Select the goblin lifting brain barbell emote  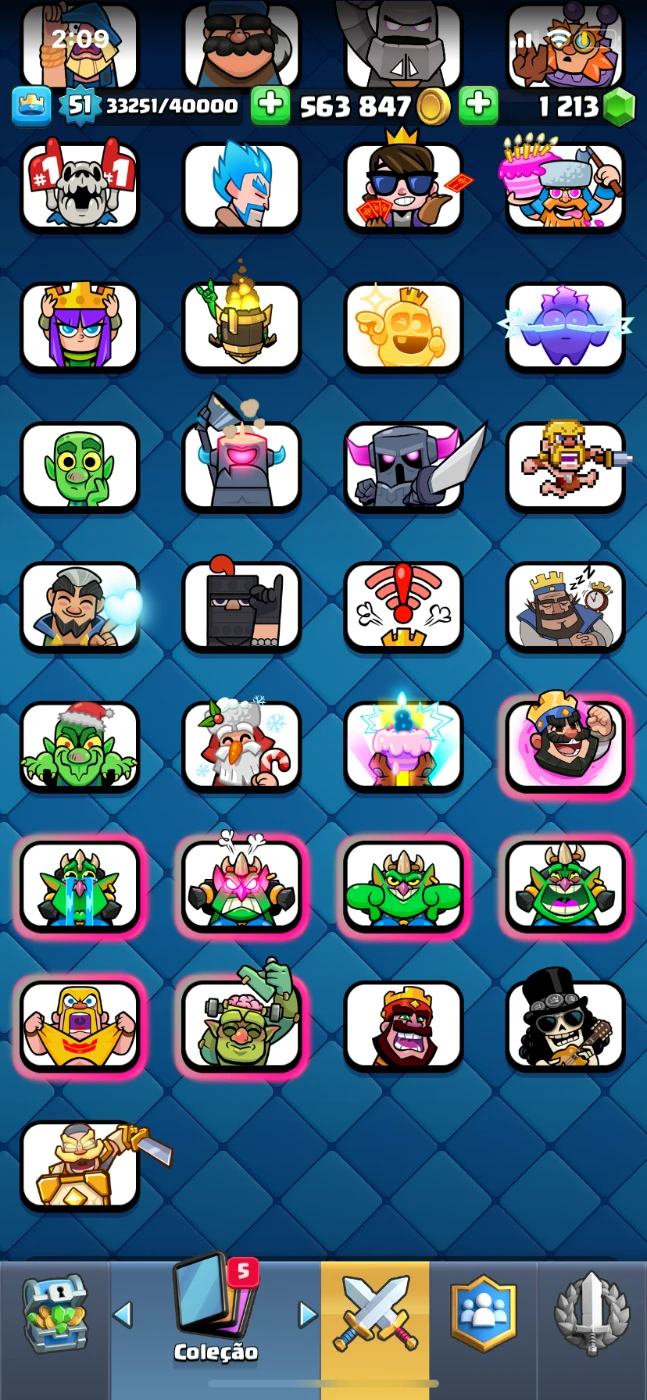pos(241,1024)
